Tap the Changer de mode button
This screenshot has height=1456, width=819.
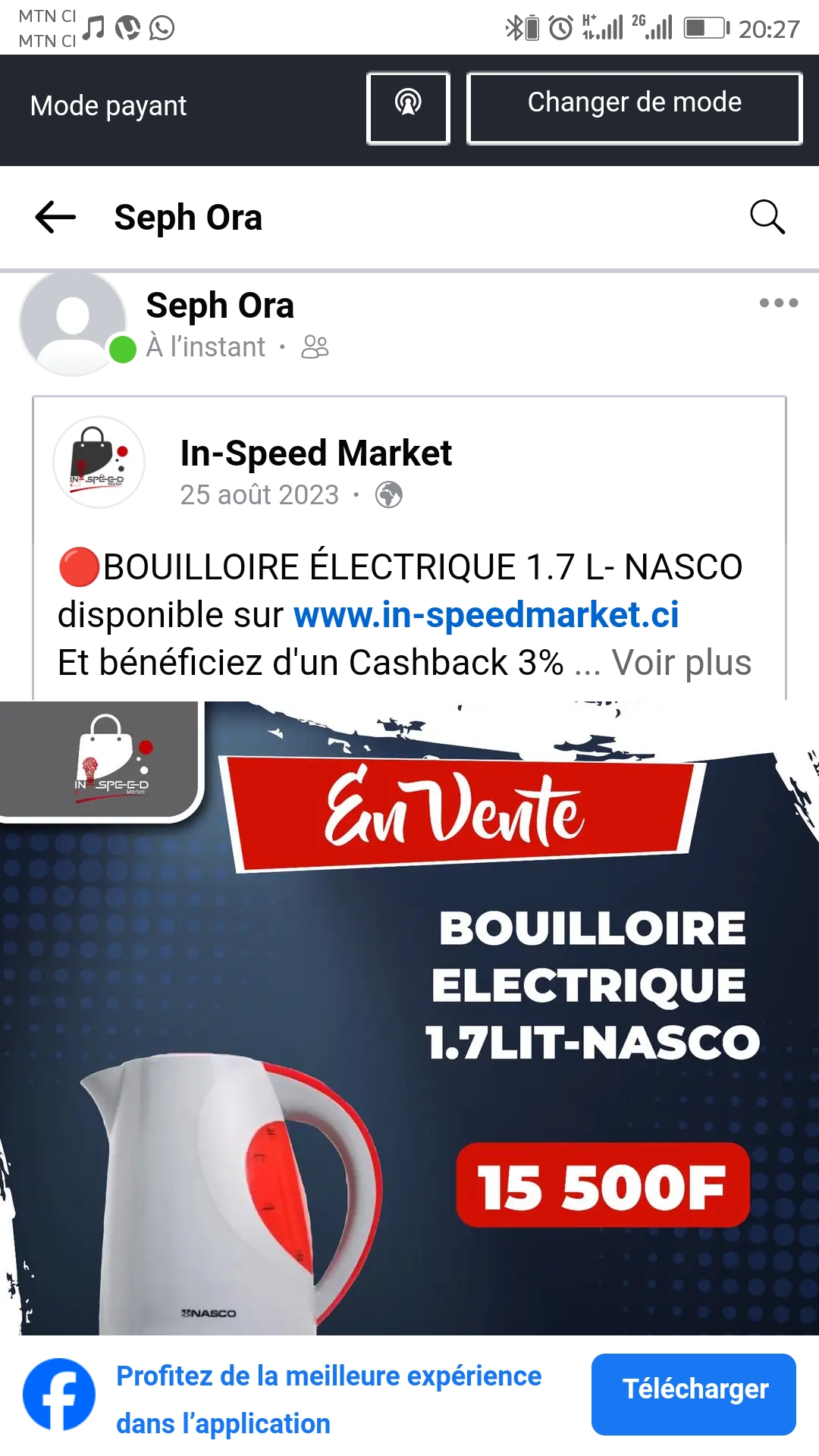coord(635,108)
